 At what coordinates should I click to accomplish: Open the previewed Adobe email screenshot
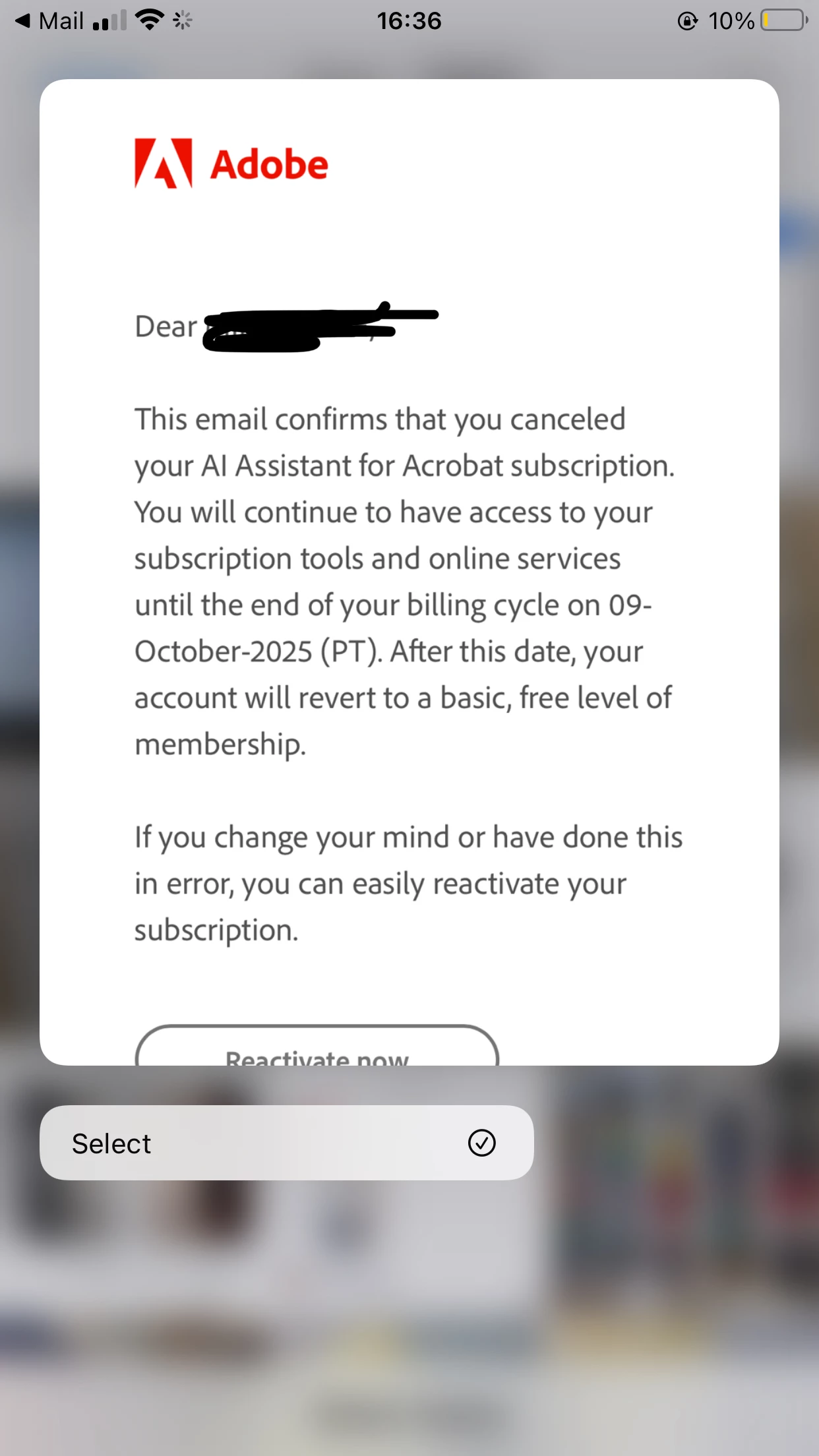pyautogui.click(x=409, y=572)
